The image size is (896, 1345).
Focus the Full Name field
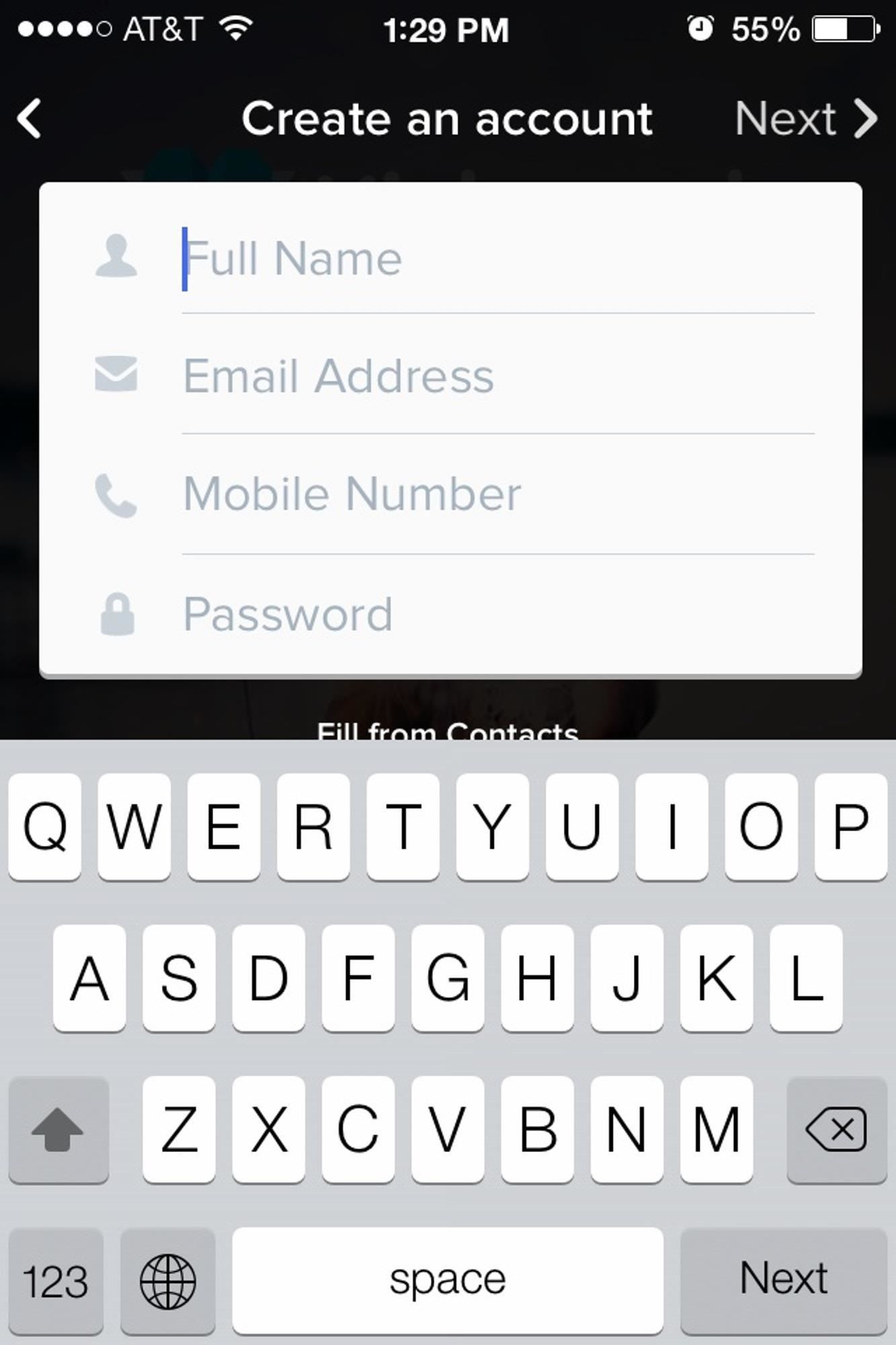[497, 259]
